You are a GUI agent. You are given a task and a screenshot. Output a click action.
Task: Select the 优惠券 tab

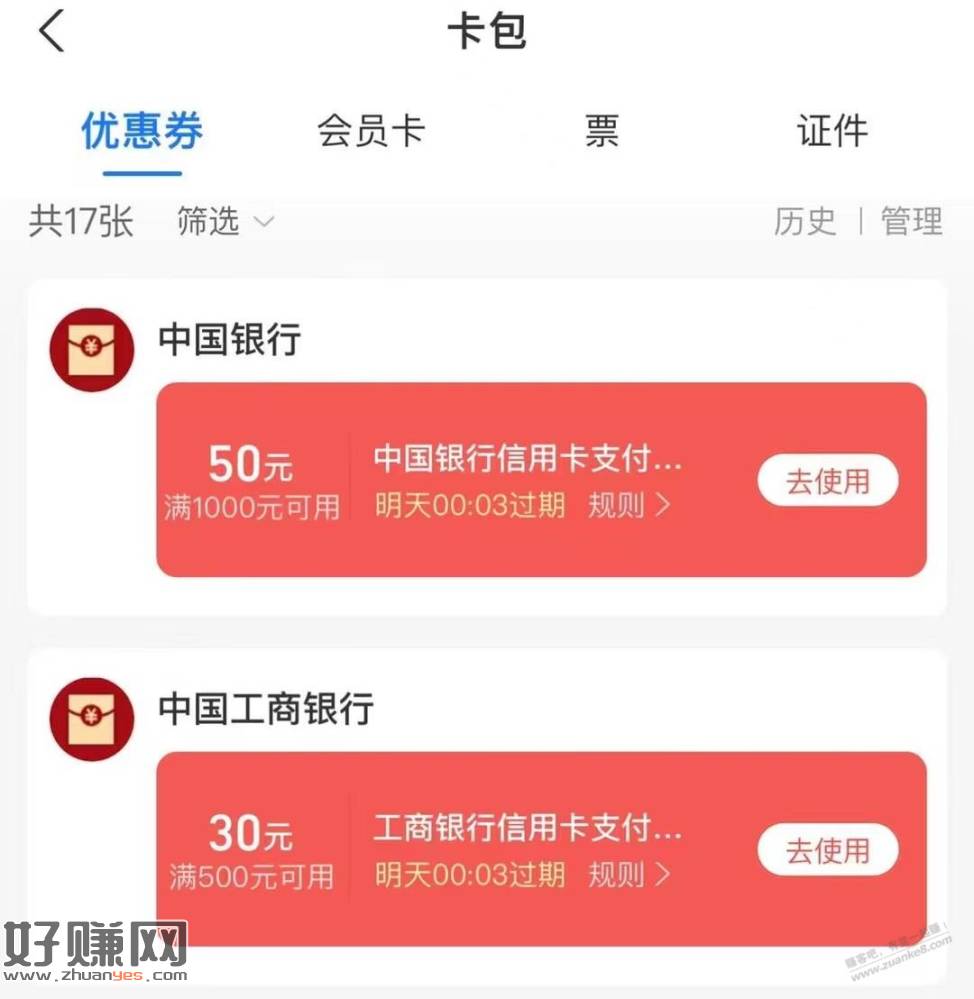tap(142, 132)
